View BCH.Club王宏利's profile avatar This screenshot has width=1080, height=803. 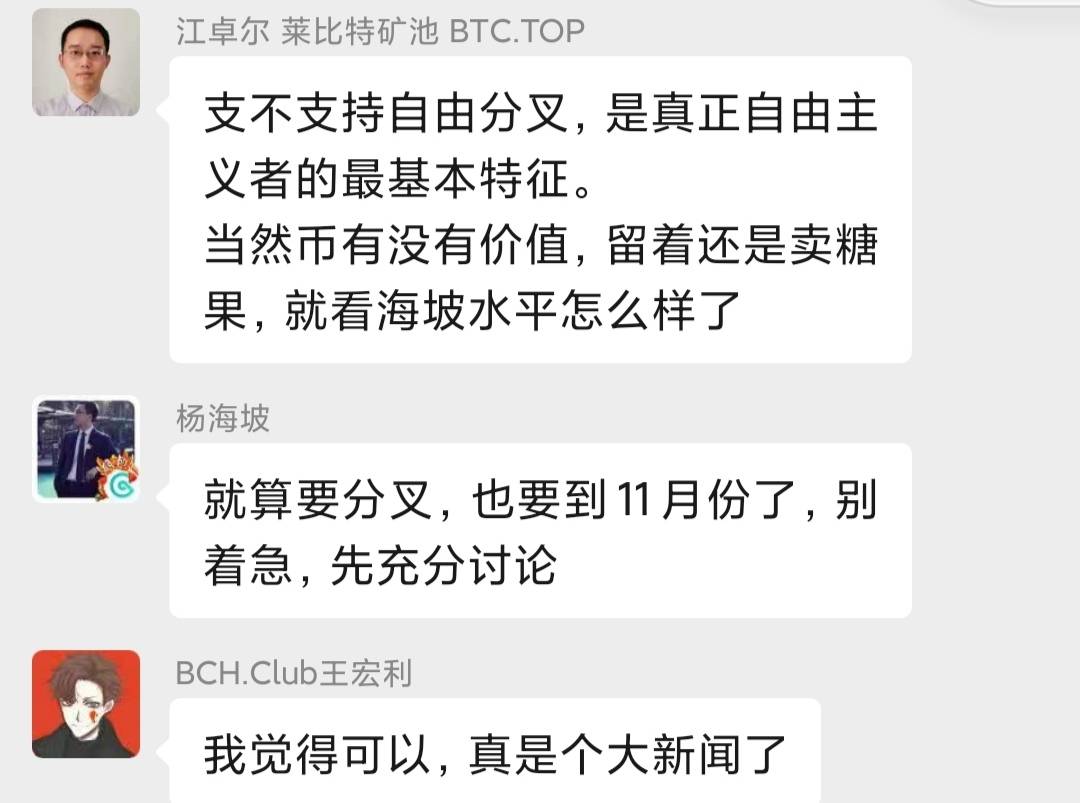coord(86,704)
